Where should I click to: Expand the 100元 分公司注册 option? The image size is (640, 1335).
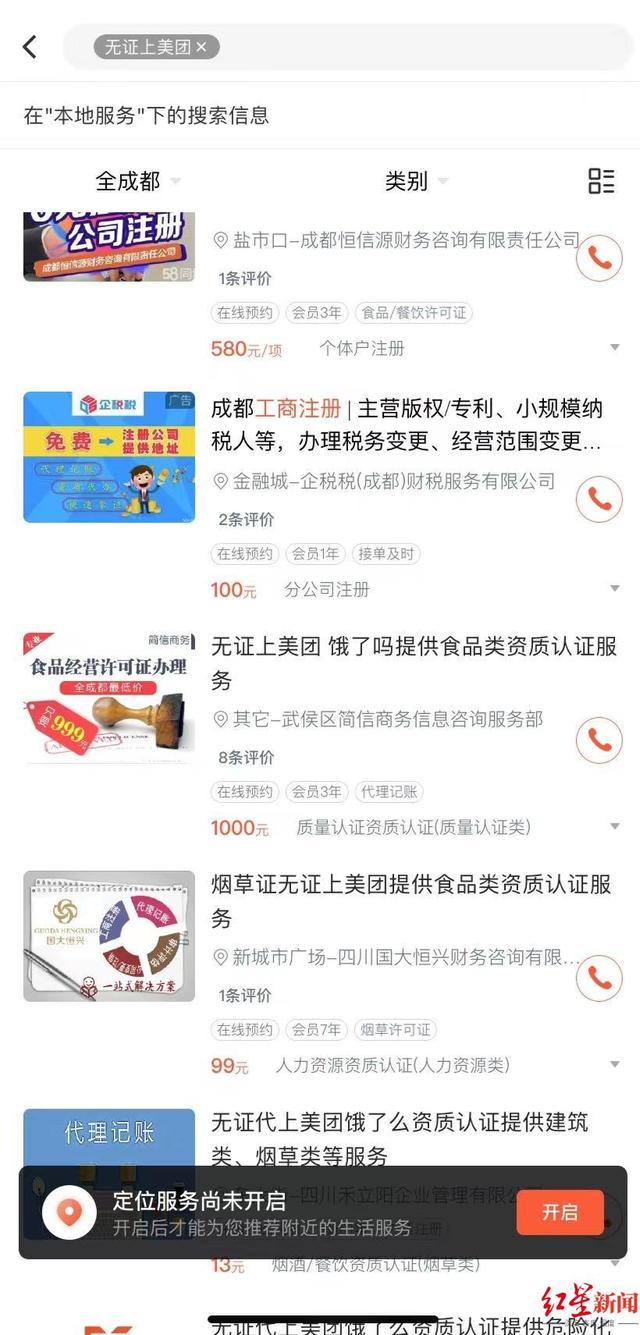(615, 589)
